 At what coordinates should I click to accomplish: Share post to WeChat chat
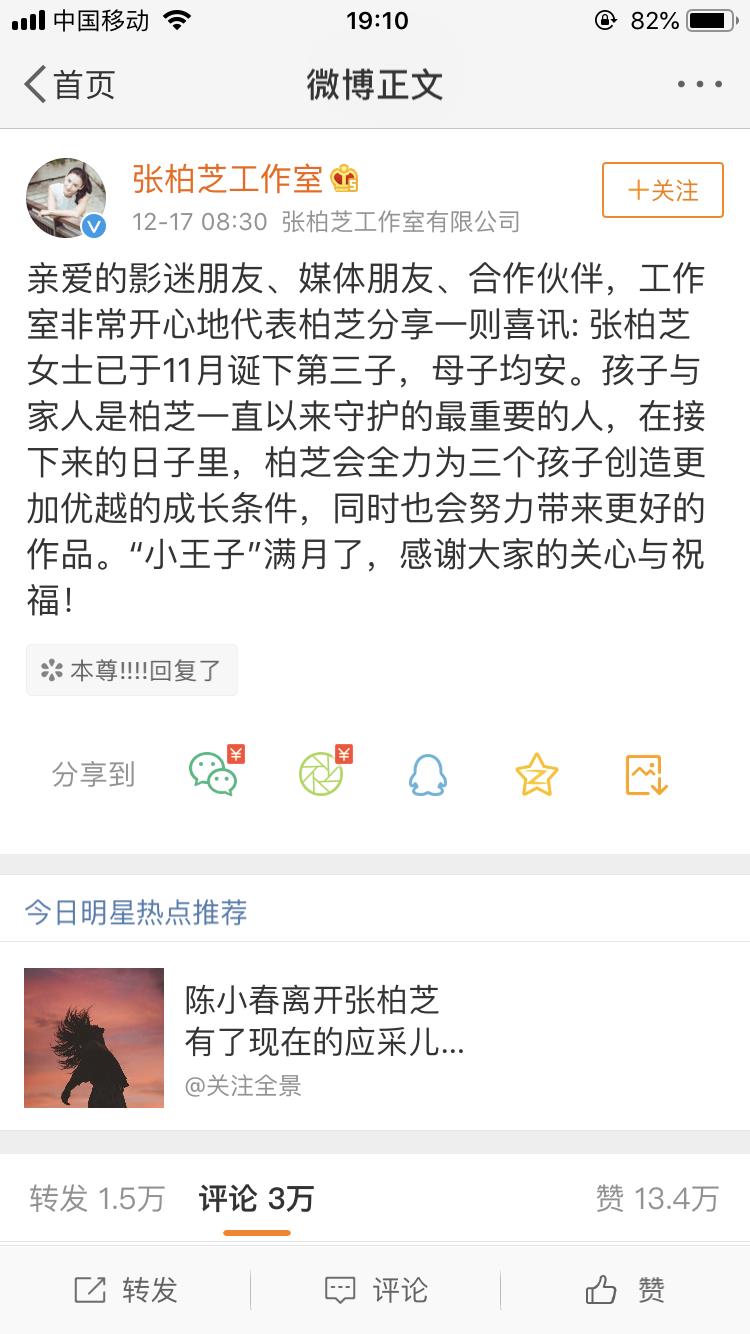pyautogui.click(x=215, y=773)
